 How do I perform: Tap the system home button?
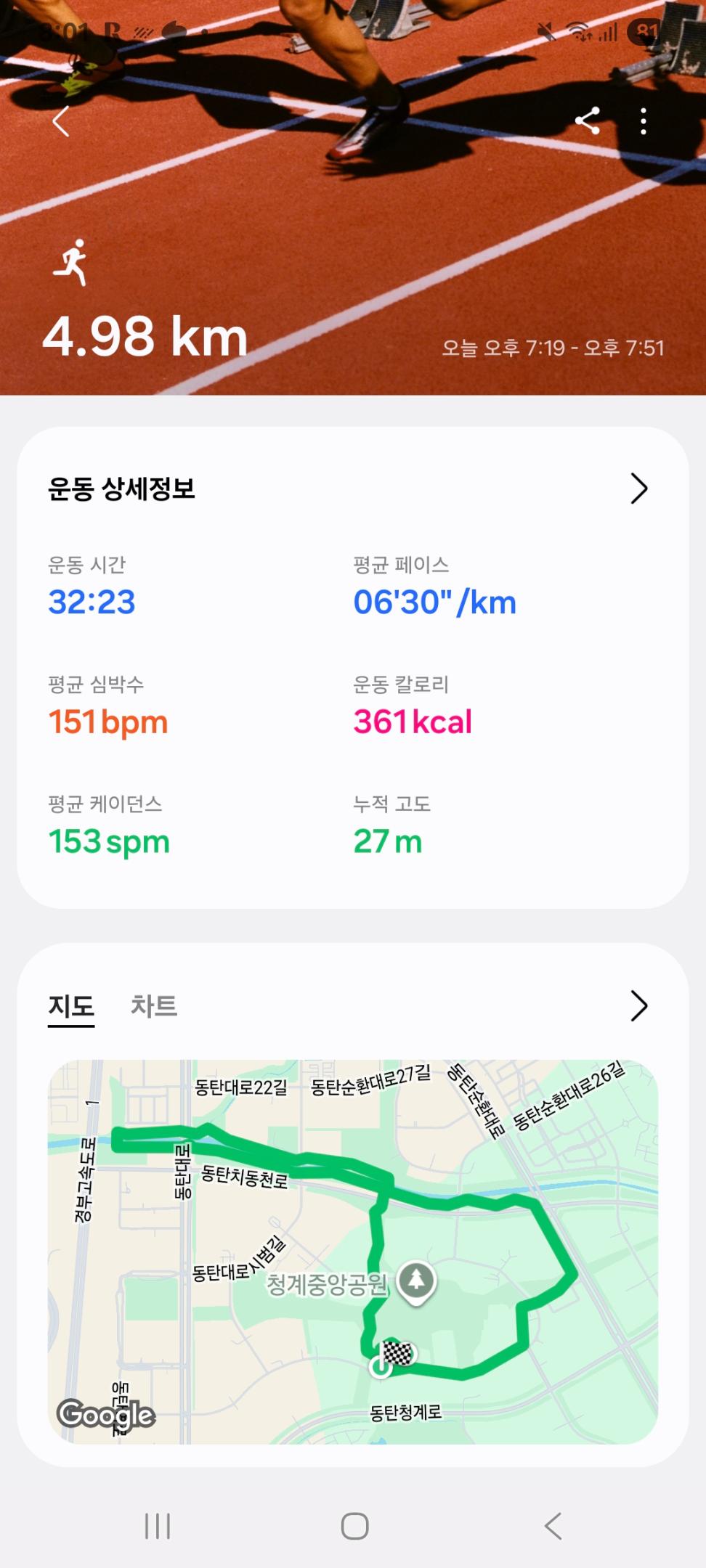[x=354, y=1526]
